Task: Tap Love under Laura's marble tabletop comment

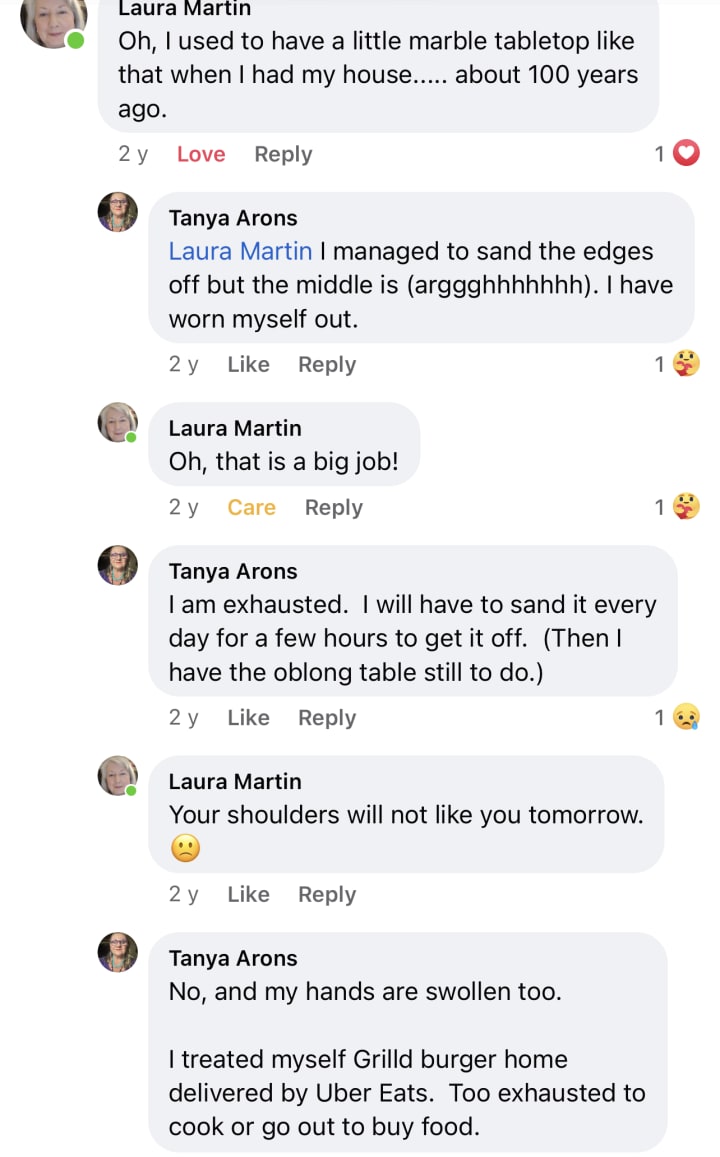Action: point(201,154)
